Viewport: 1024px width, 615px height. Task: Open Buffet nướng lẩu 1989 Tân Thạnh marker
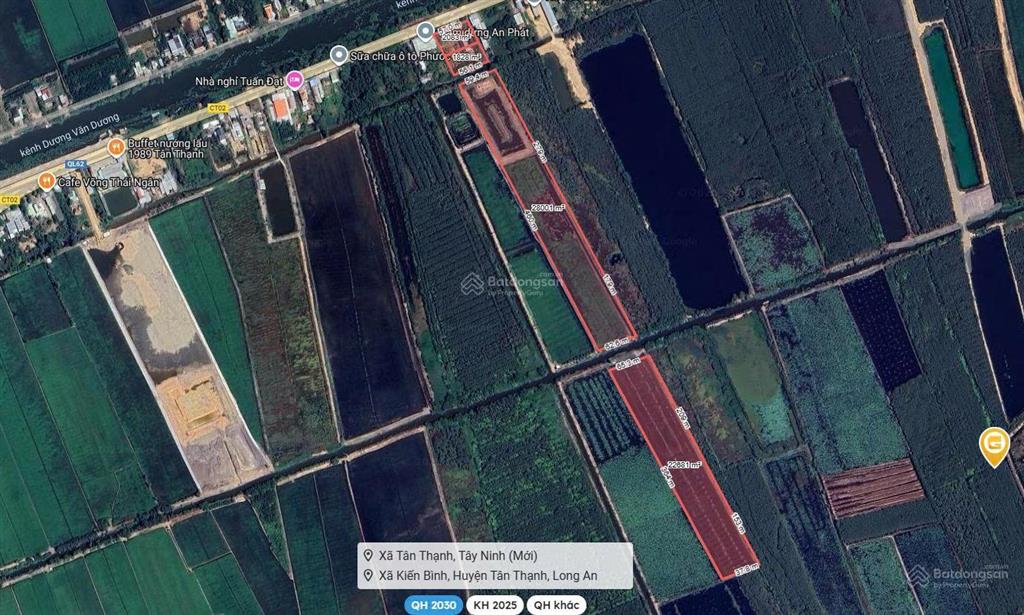[117, 146]
